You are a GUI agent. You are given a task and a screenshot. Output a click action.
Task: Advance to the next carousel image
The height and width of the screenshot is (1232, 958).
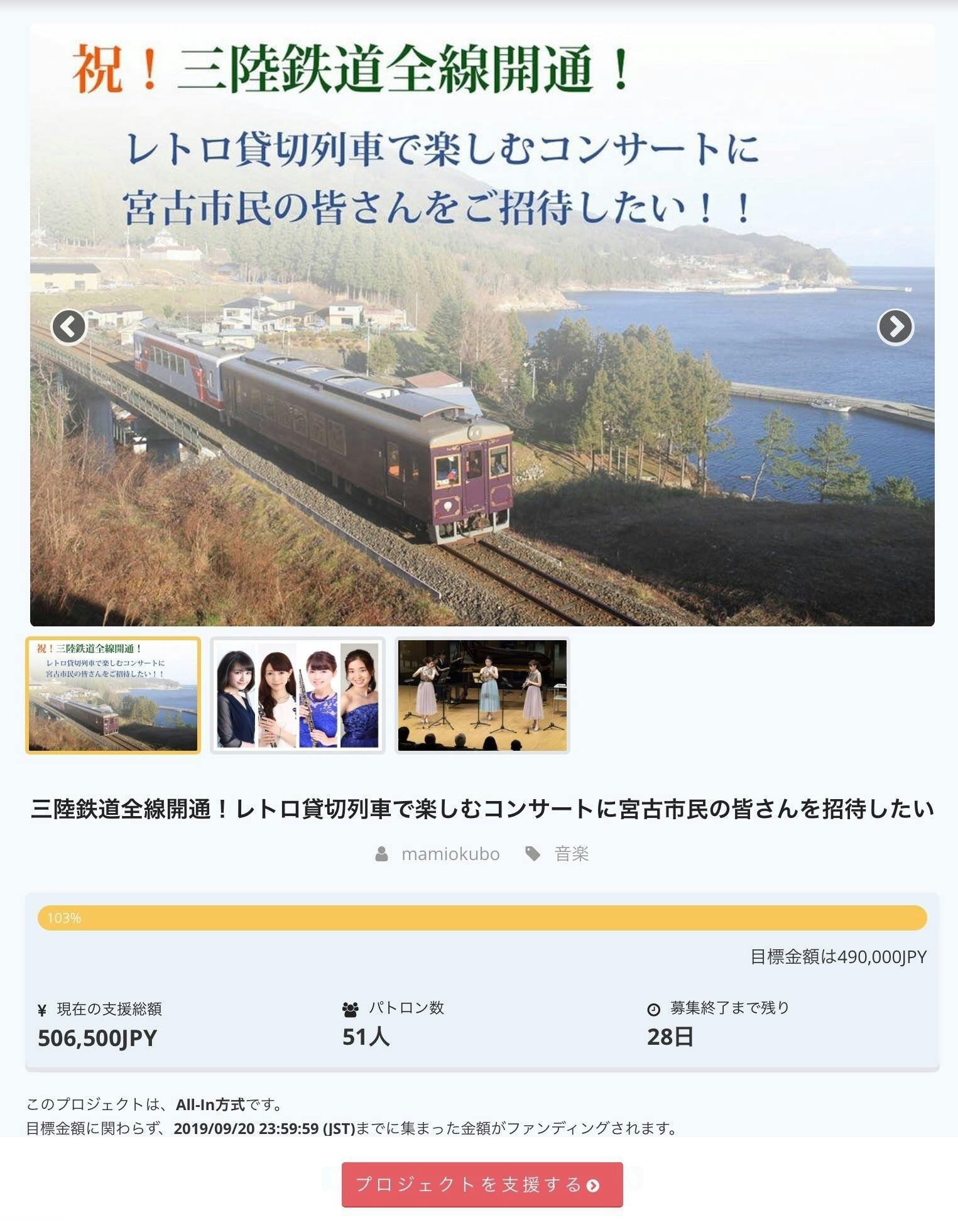[x=895, y=327]
